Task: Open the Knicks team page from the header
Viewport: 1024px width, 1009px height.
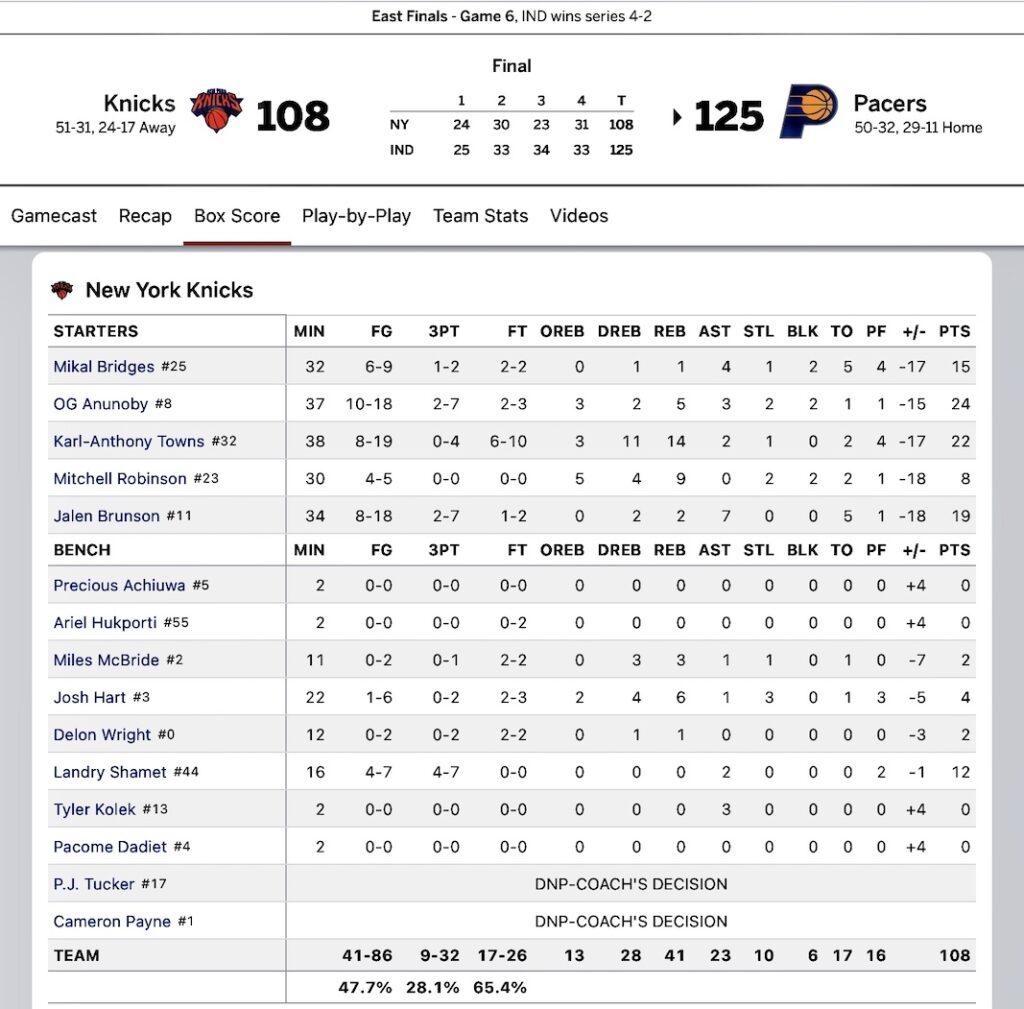Action: (139, 104)
